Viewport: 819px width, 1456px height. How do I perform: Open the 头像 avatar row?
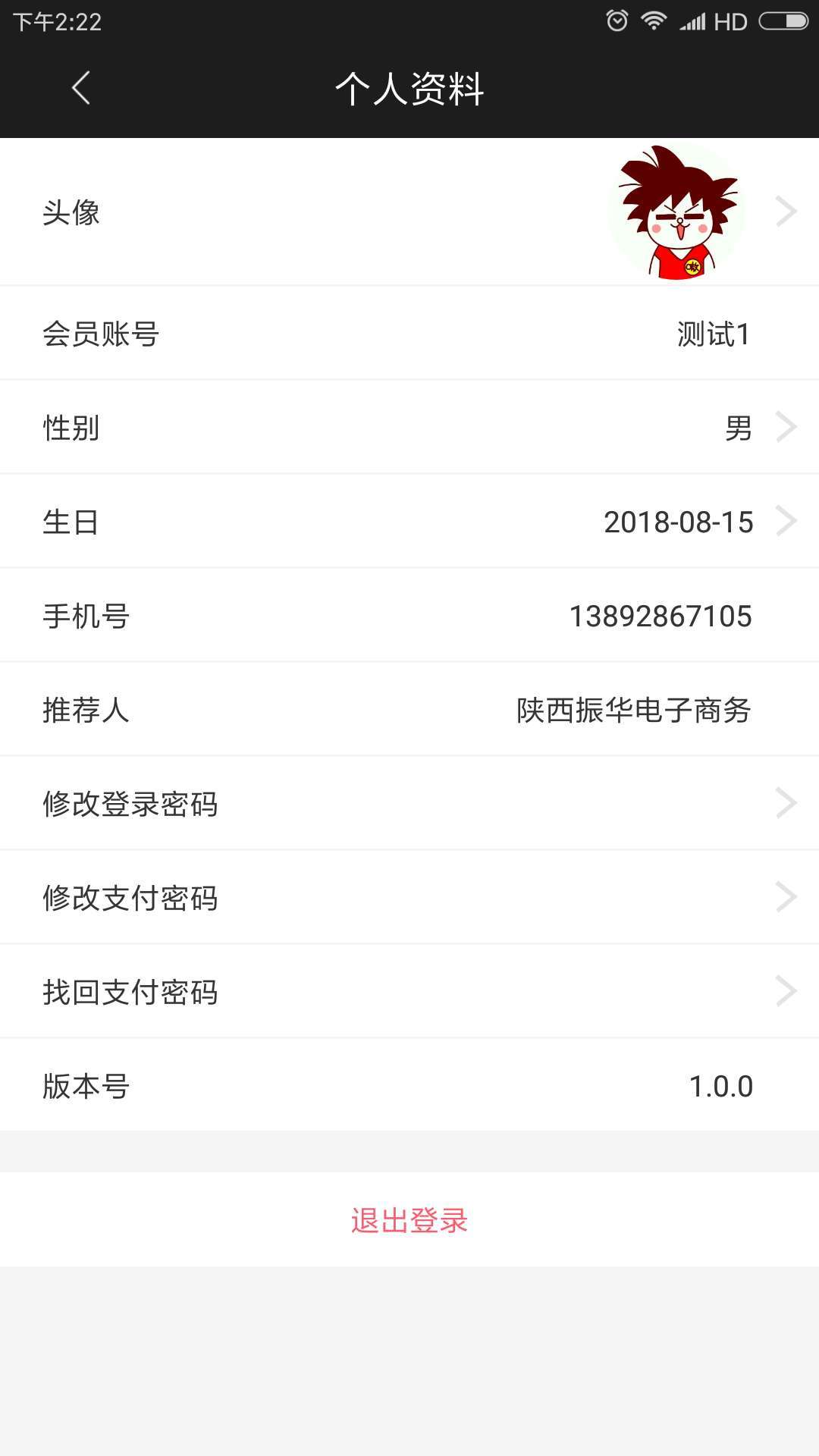(409, 212)
